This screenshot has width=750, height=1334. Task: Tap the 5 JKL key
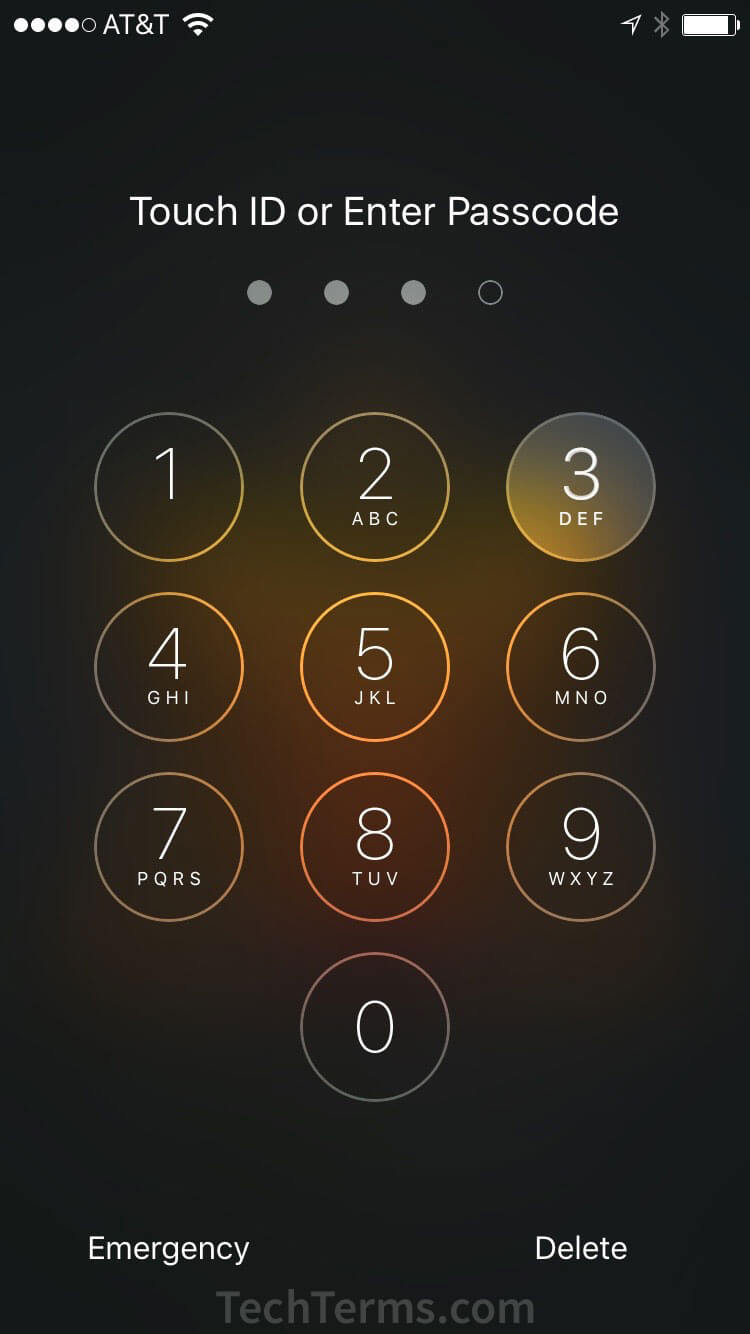point(375,667)
